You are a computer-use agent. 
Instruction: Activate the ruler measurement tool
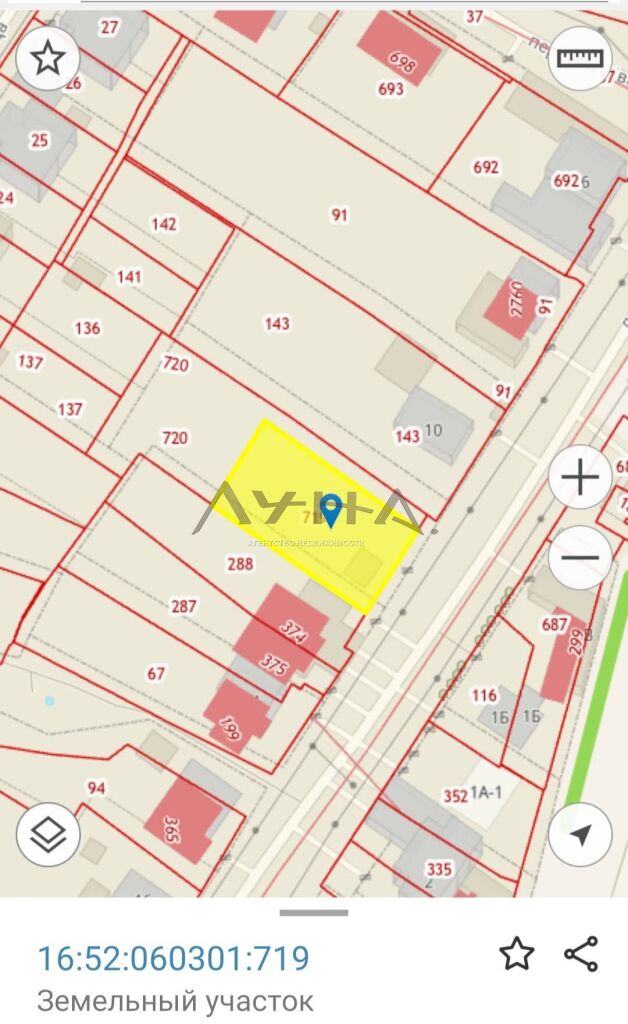click(580, 59)
